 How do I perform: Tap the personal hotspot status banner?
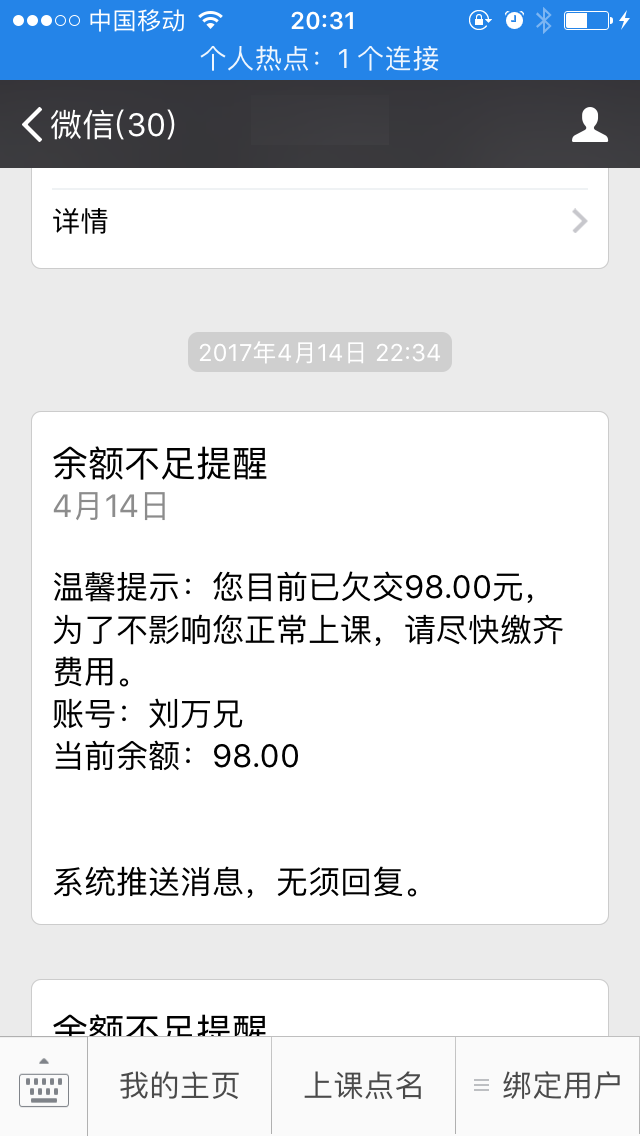click(320, 58)
